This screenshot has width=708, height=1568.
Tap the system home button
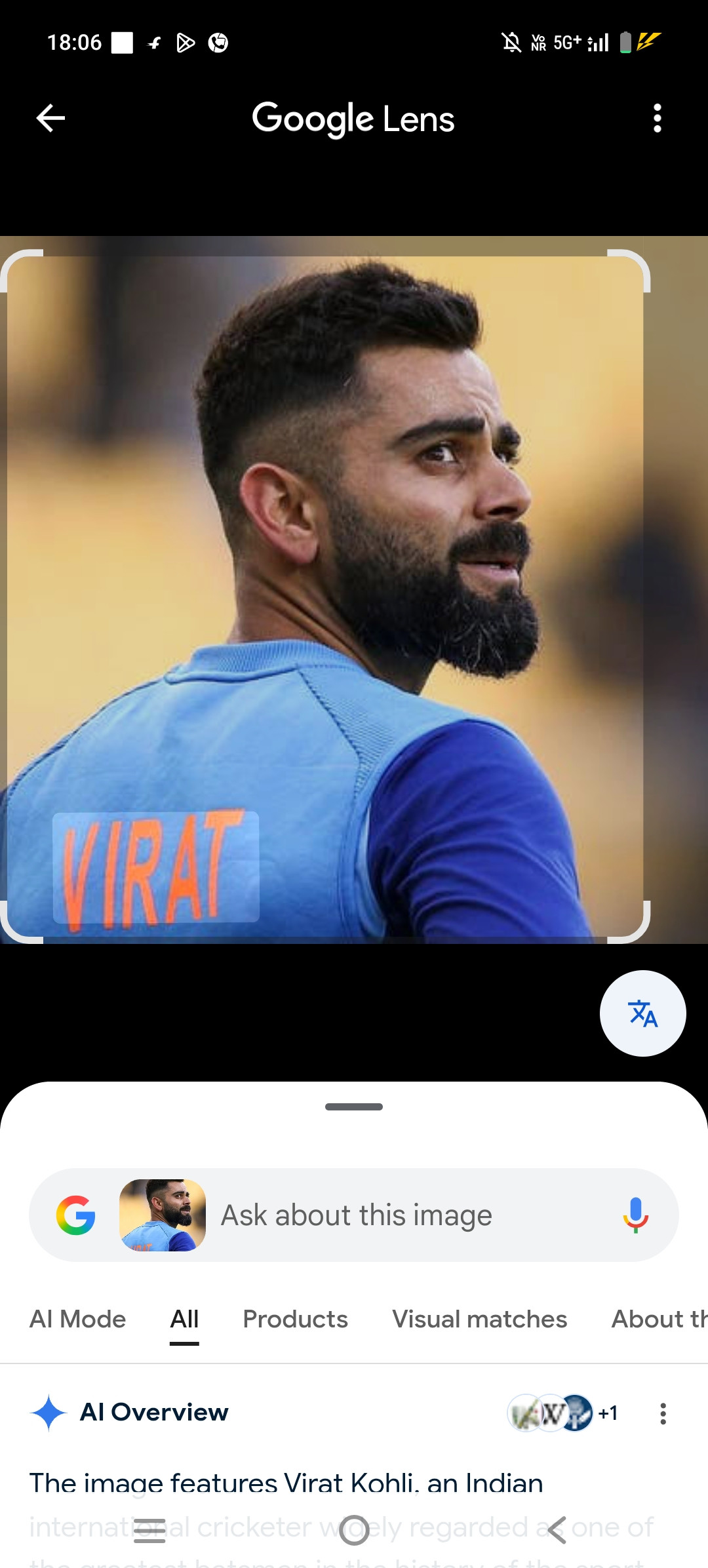click(354, 1530)
